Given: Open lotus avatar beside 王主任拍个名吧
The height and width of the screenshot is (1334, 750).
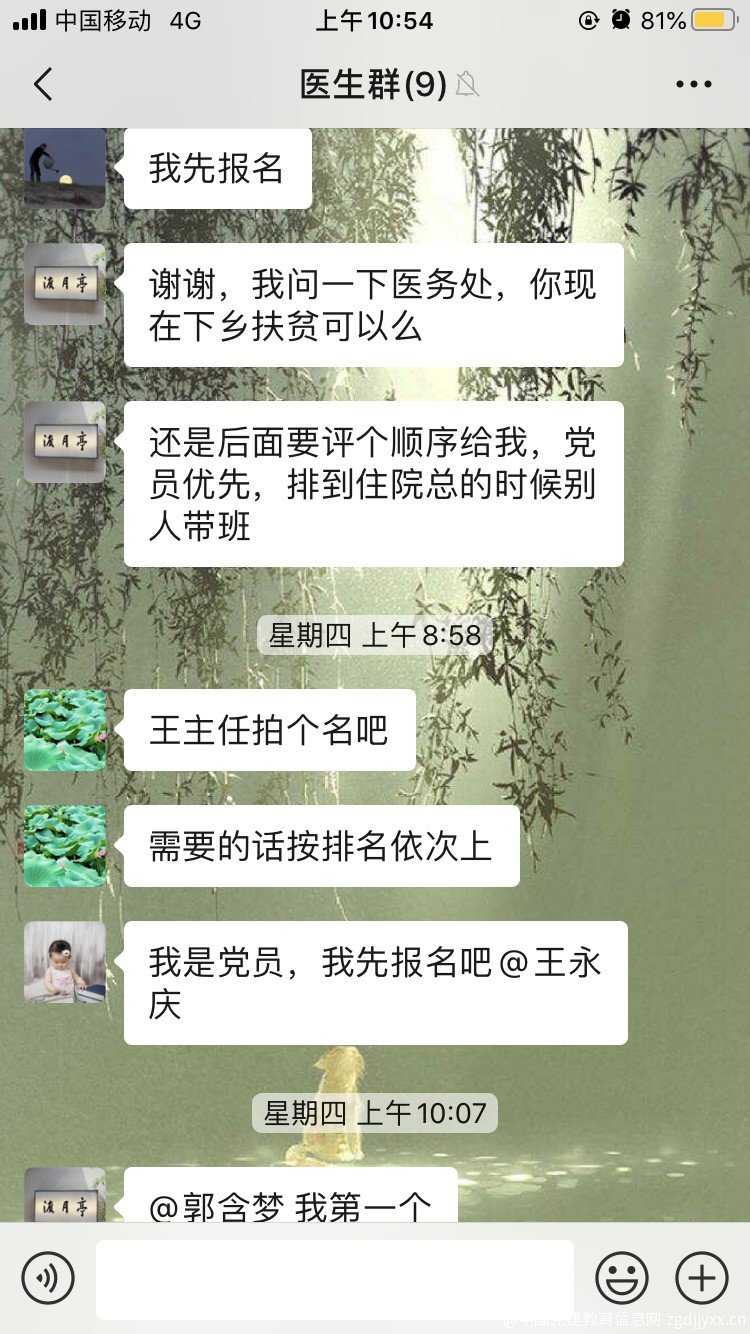Looking at the screenshot, I should point(65,730).
